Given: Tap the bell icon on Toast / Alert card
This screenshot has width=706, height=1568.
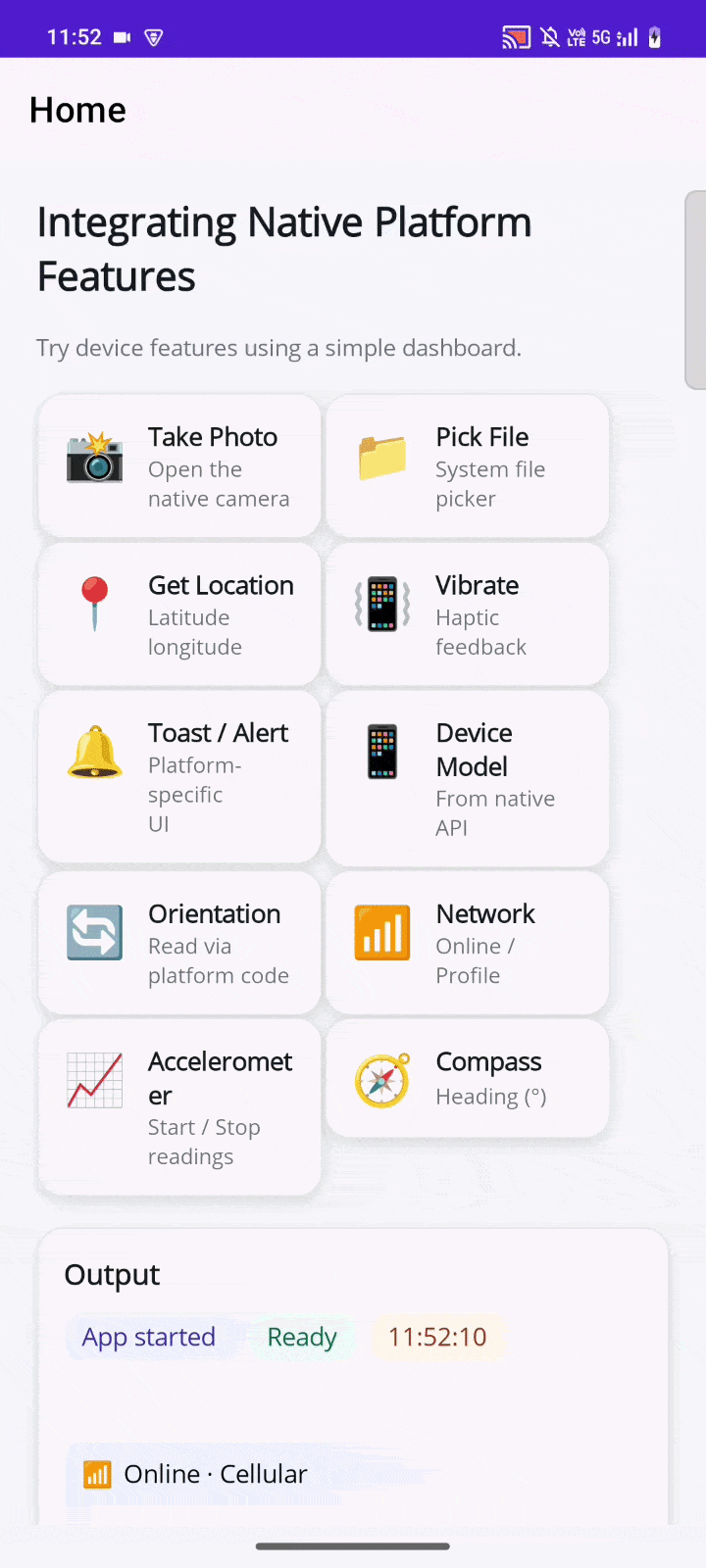Looking at the screenshot, I should [94, 752].
